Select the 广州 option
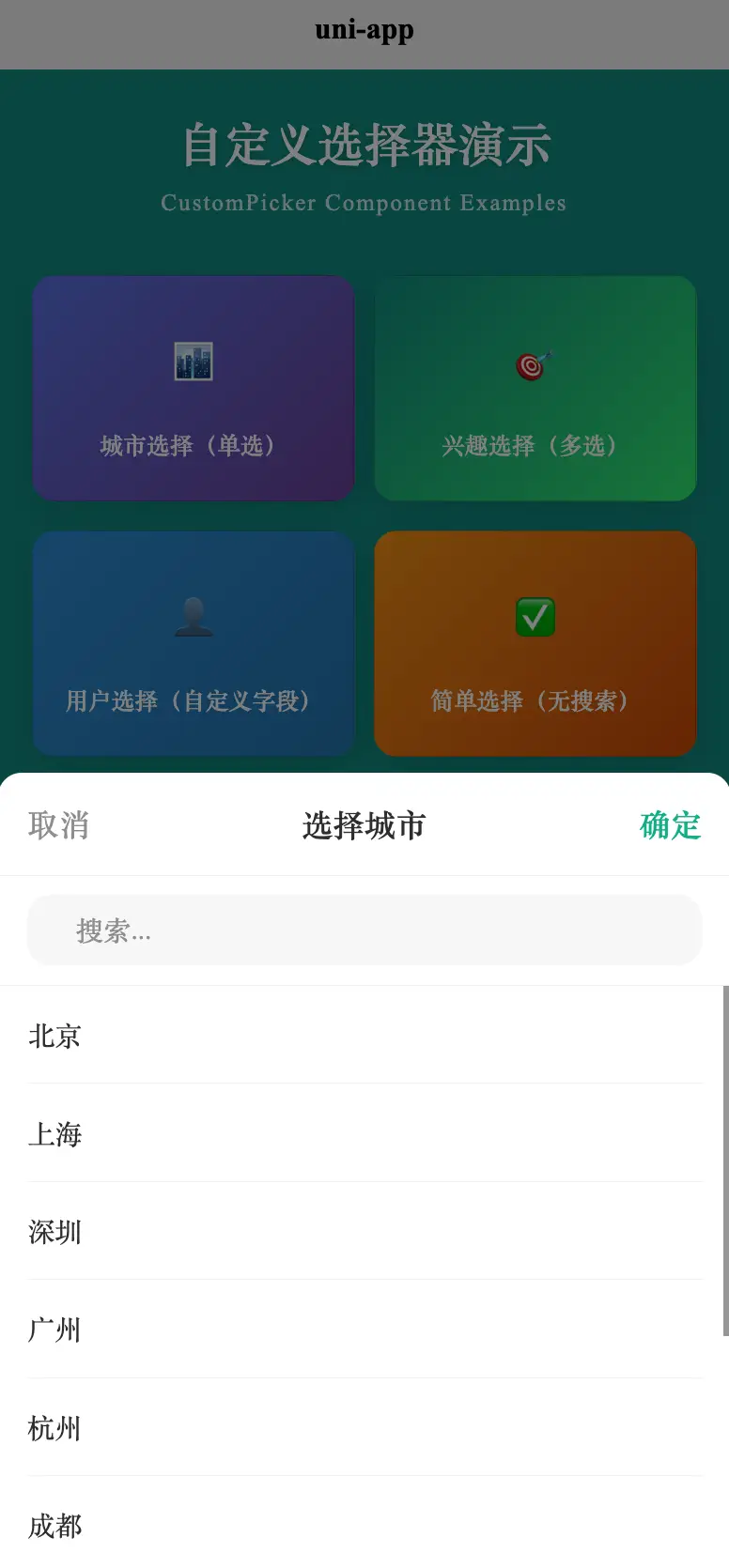The image size is (729, 1568). (x=364, y=1330)
